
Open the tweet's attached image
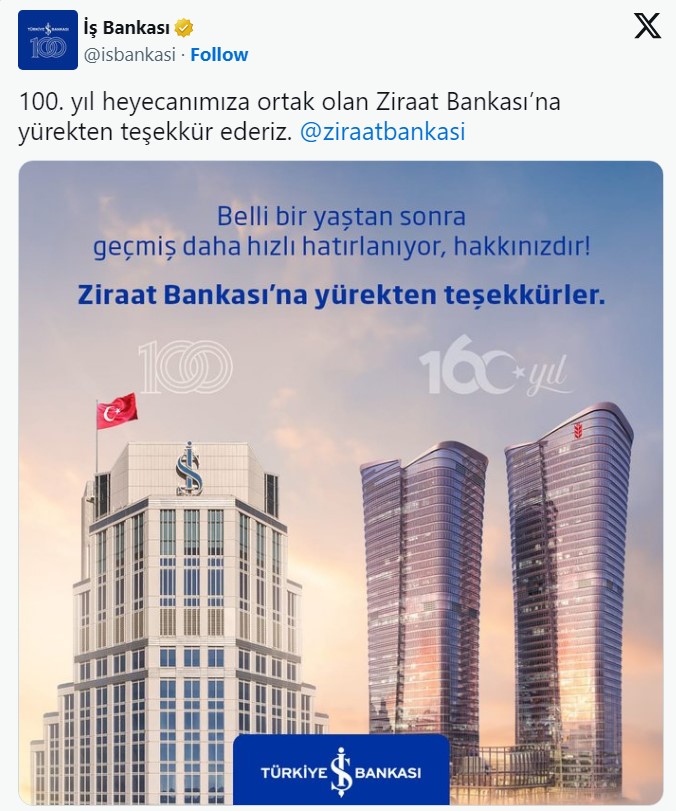pyautogui.click(x=340, y=482)
